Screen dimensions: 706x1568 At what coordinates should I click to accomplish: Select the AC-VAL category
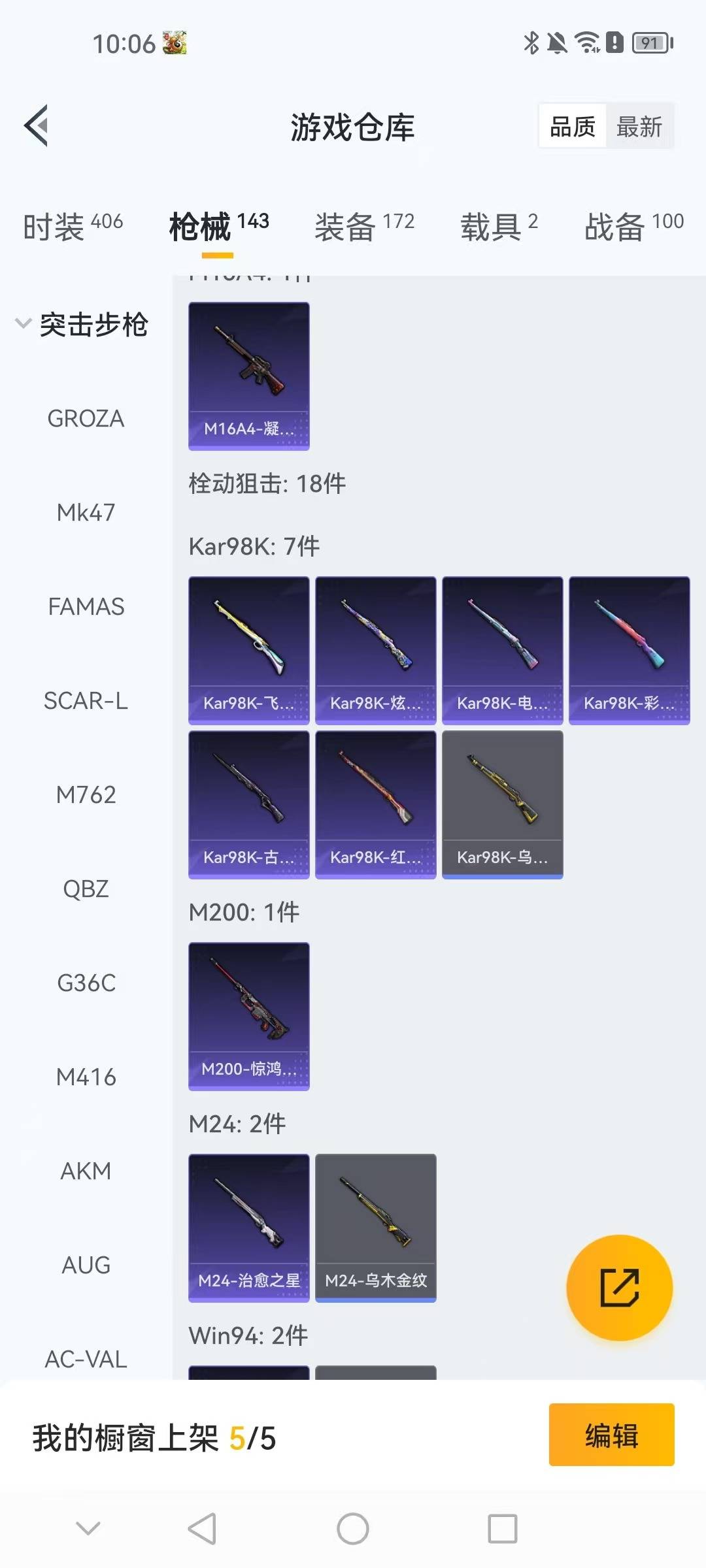tap(85, 1360)
